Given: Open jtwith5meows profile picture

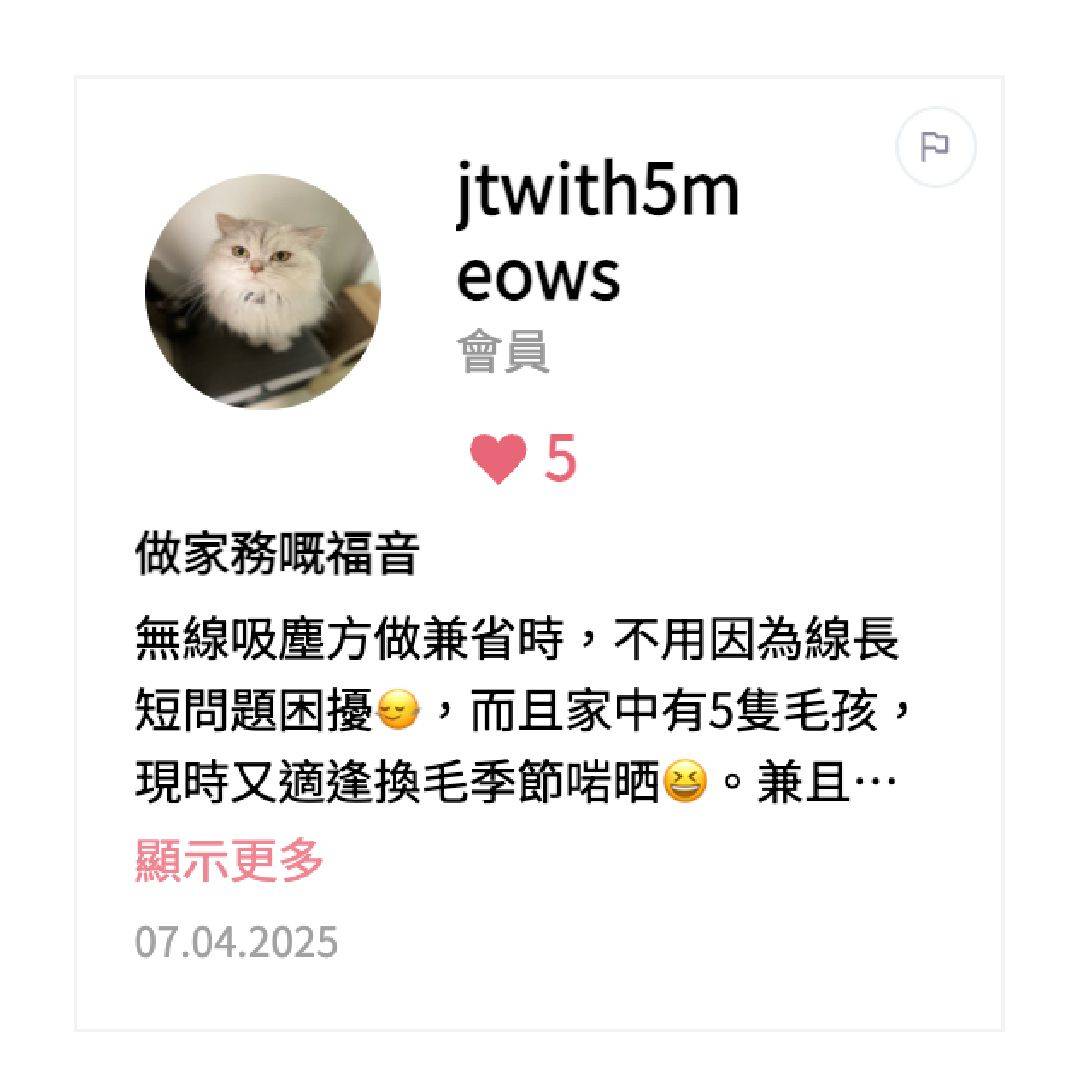Looking at the screenshot, I should [x=263, y=292].
